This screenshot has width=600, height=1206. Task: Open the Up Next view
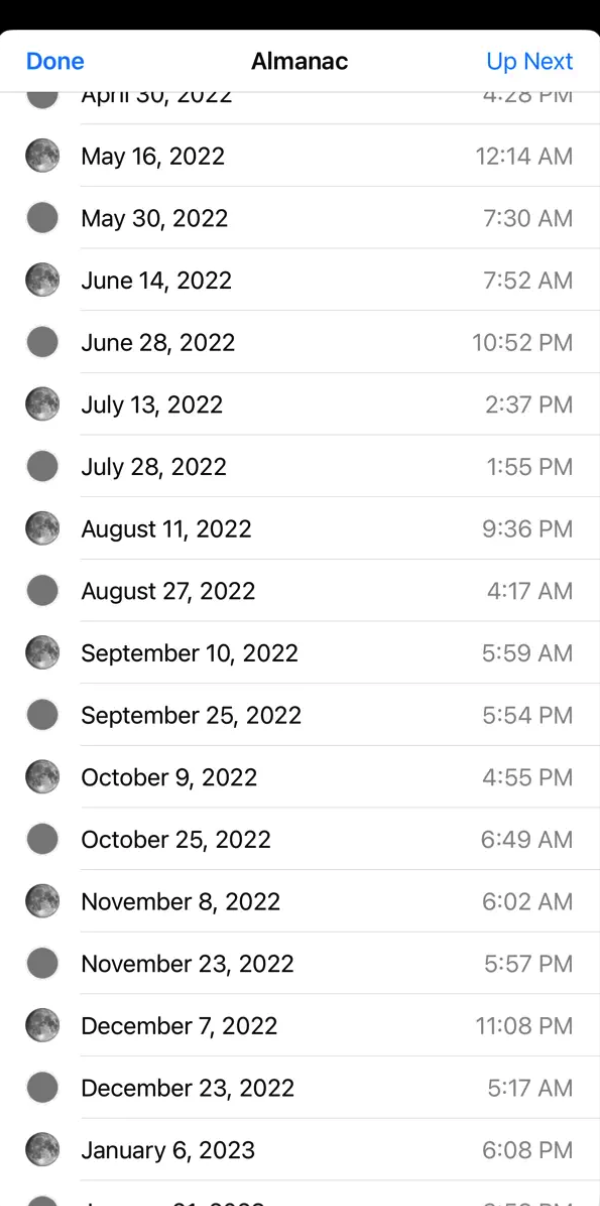[529, 61]
